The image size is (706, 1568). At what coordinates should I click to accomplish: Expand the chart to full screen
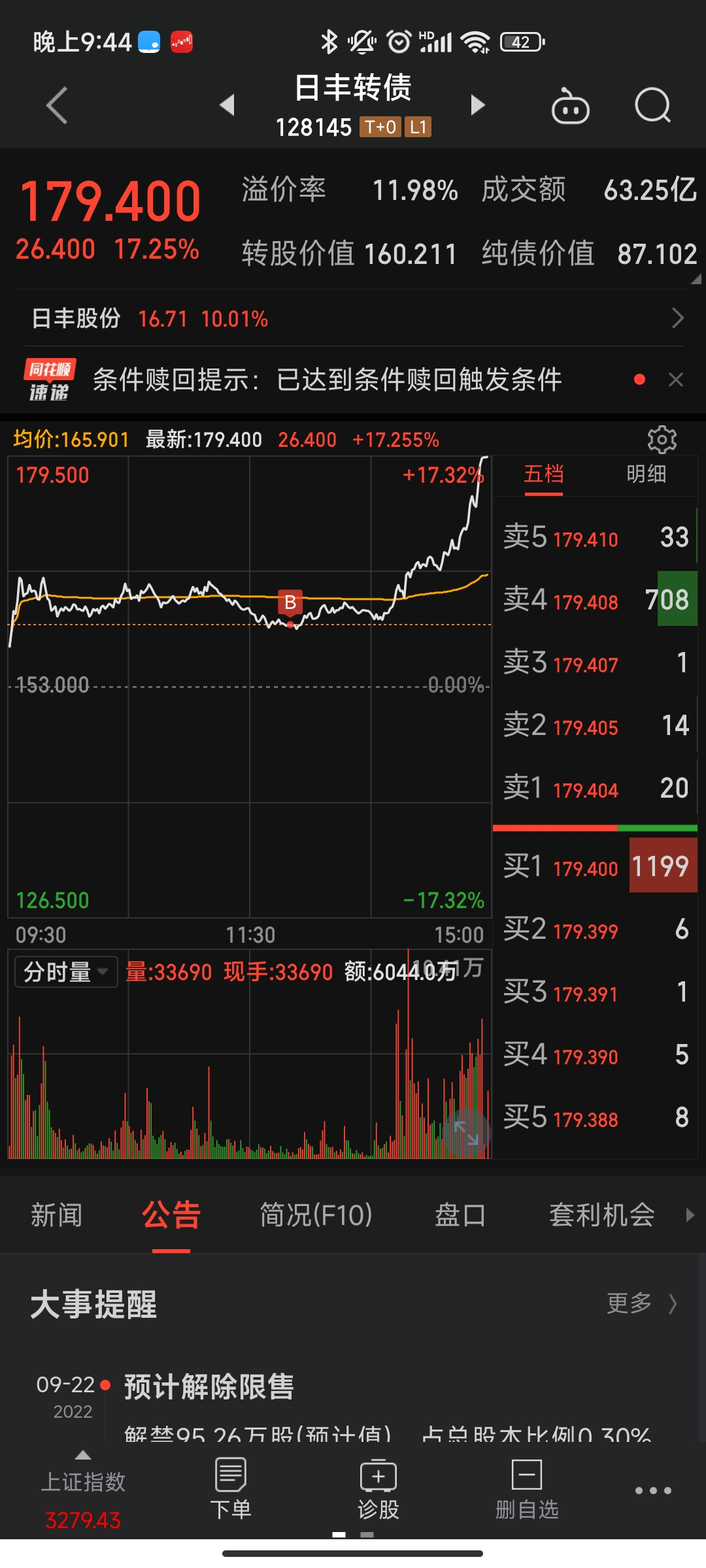[x=466, y=1132]
